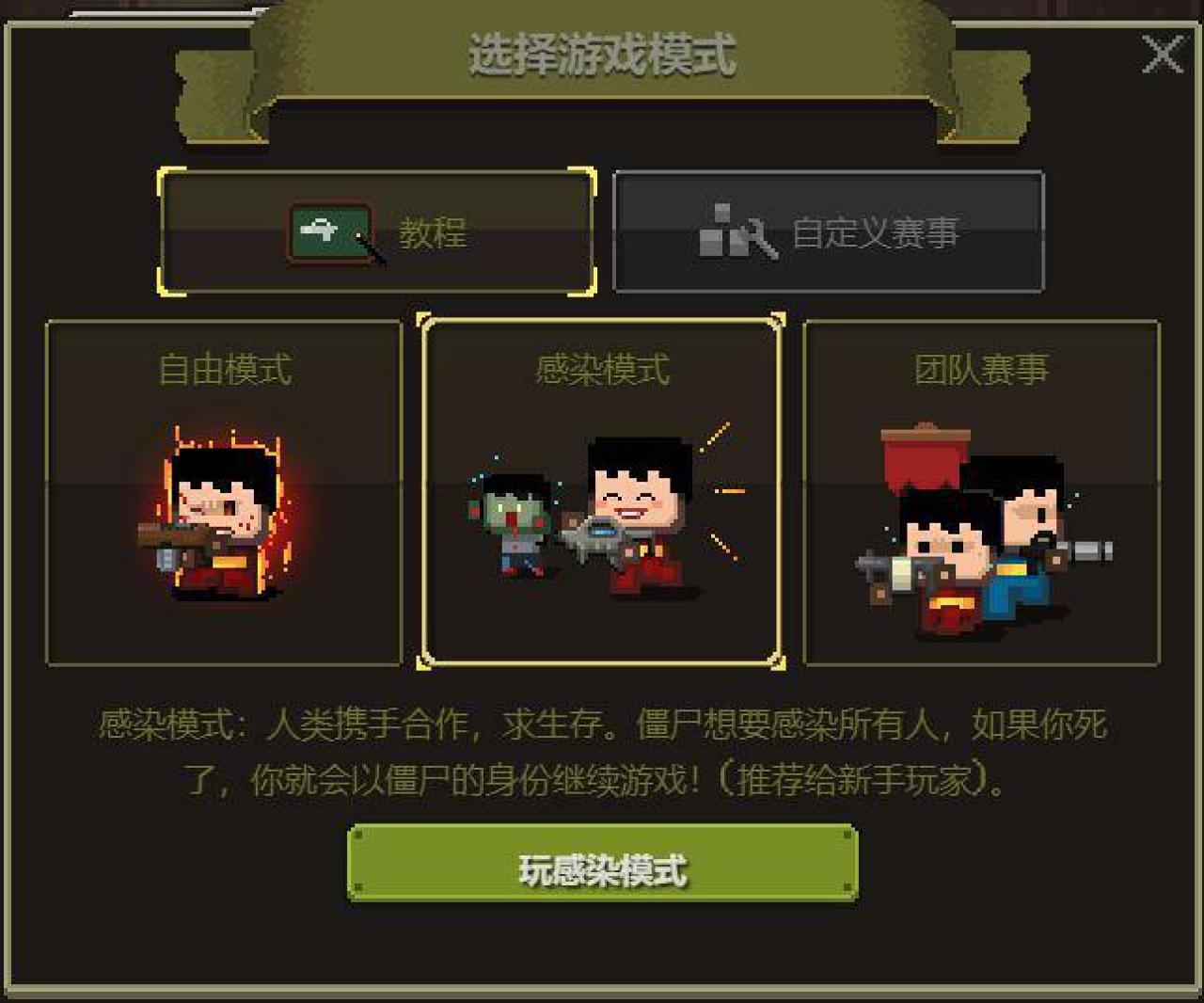Screen dimensions: 1204x1003
Task: Tap the 玩感染模式 button
Action: tap(602, 866)
